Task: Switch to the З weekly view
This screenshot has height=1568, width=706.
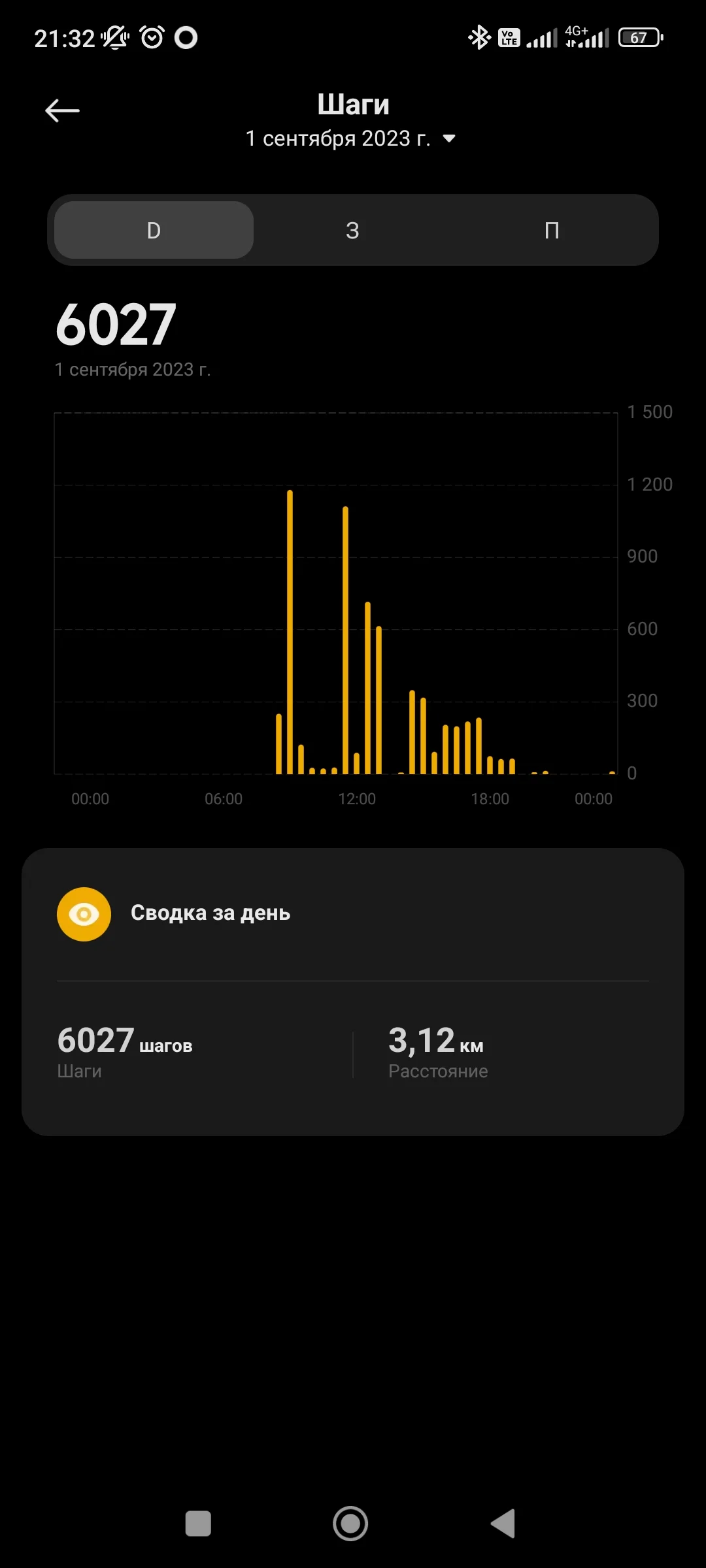Action: [352, 230]
